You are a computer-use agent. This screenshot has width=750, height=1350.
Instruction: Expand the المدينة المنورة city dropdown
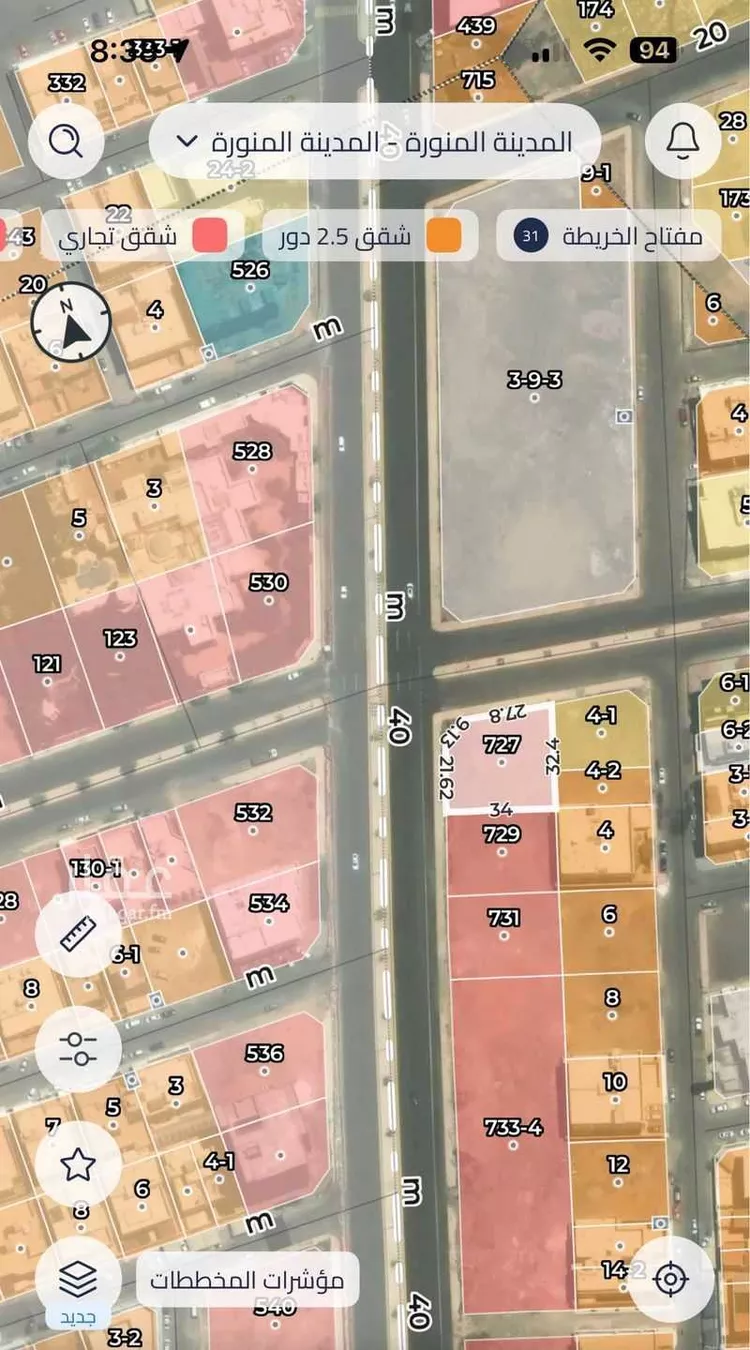tap(375, 141)
